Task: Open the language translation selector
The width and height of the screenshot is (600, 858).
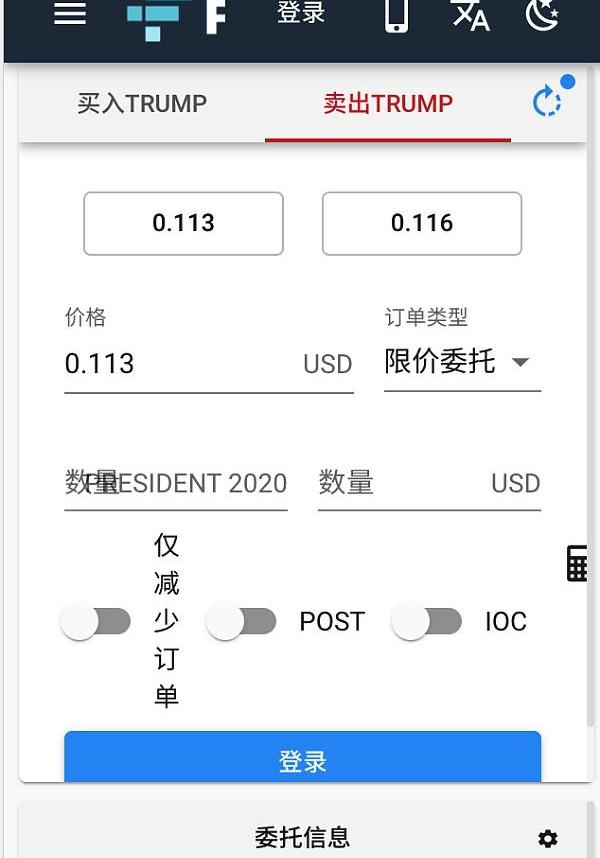Action: coord(470,15)
